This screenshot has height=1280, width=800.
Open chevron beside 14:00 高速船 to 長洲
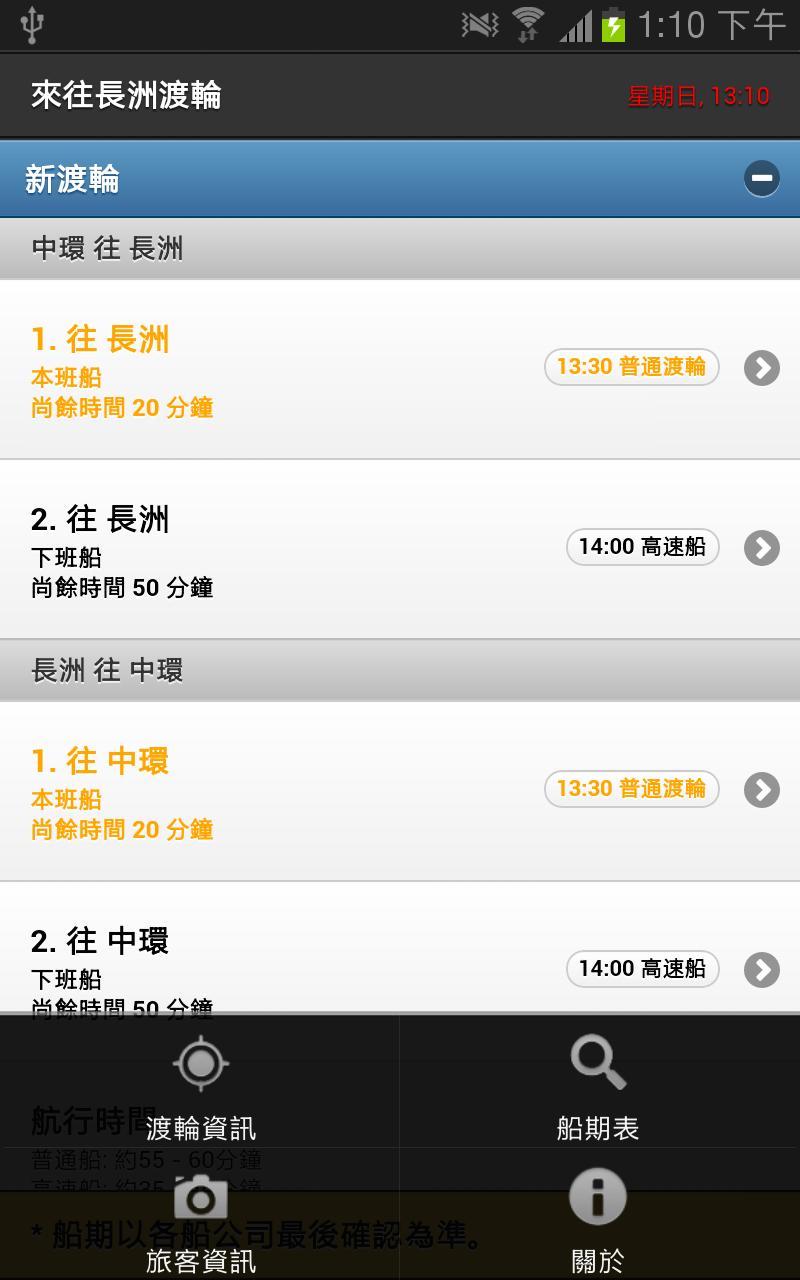coord(762,548)
